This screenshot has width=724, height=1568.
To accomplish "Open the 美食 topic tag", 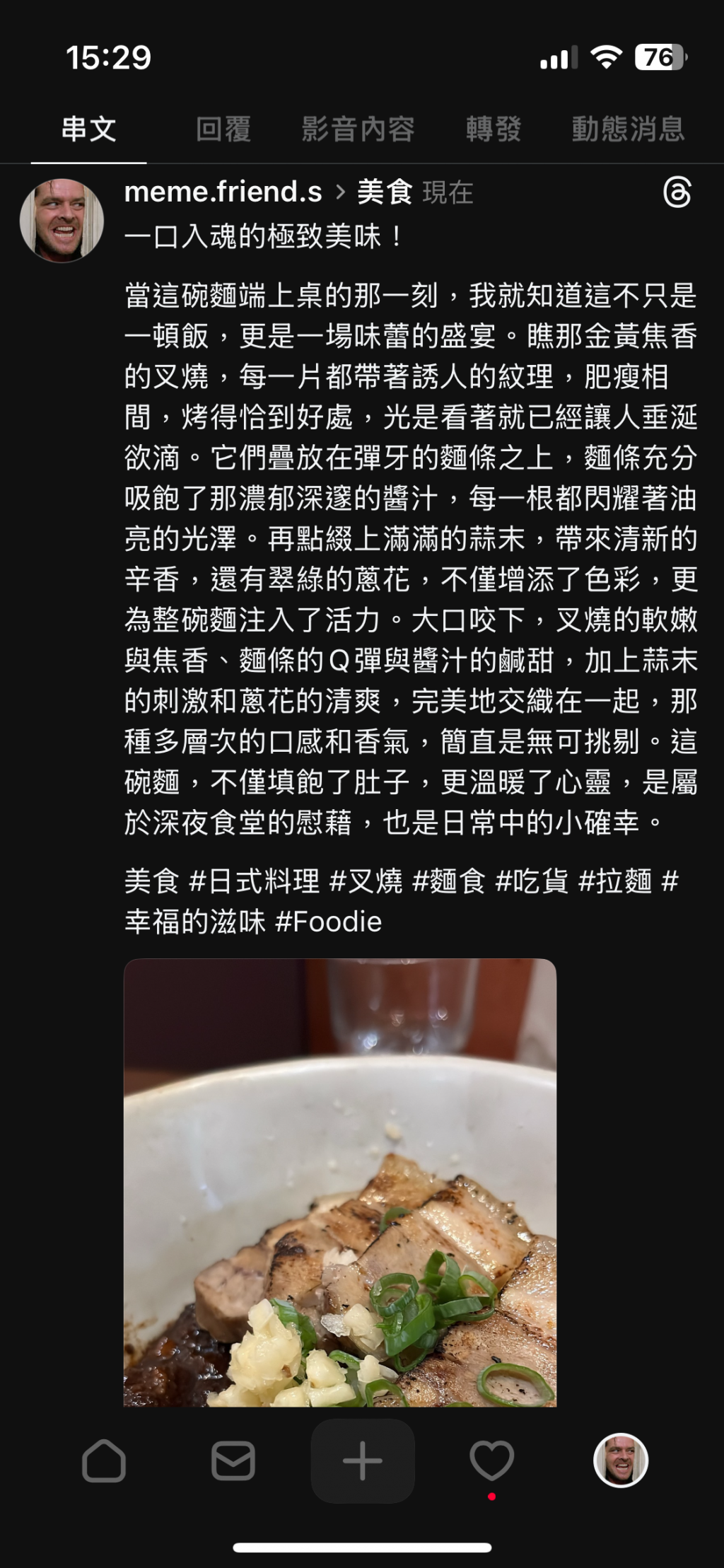I will click(385, 192).
